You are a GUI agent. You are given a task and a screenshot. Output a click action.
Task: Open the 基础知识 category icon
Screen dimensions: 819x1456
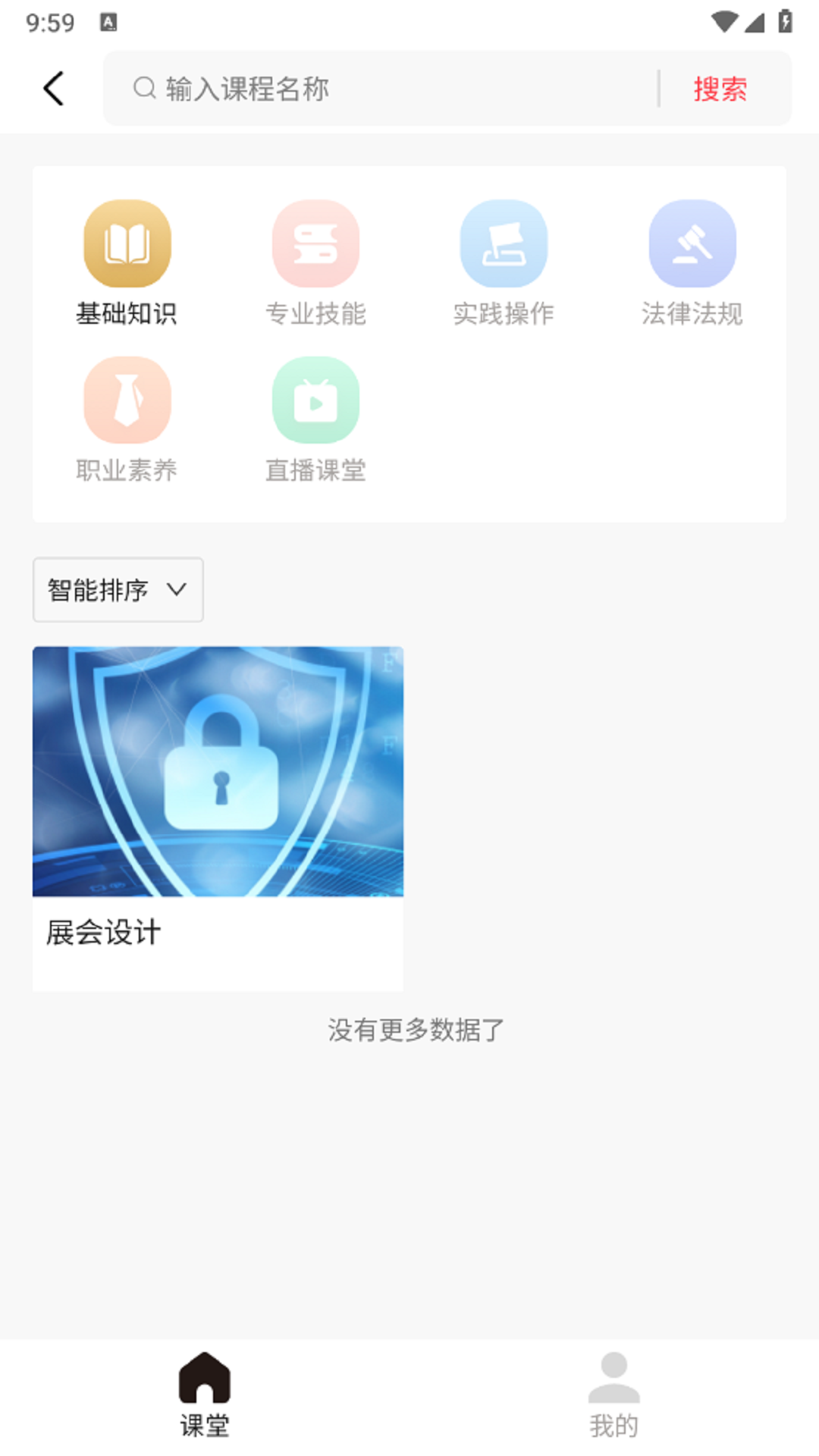(127, 243)
